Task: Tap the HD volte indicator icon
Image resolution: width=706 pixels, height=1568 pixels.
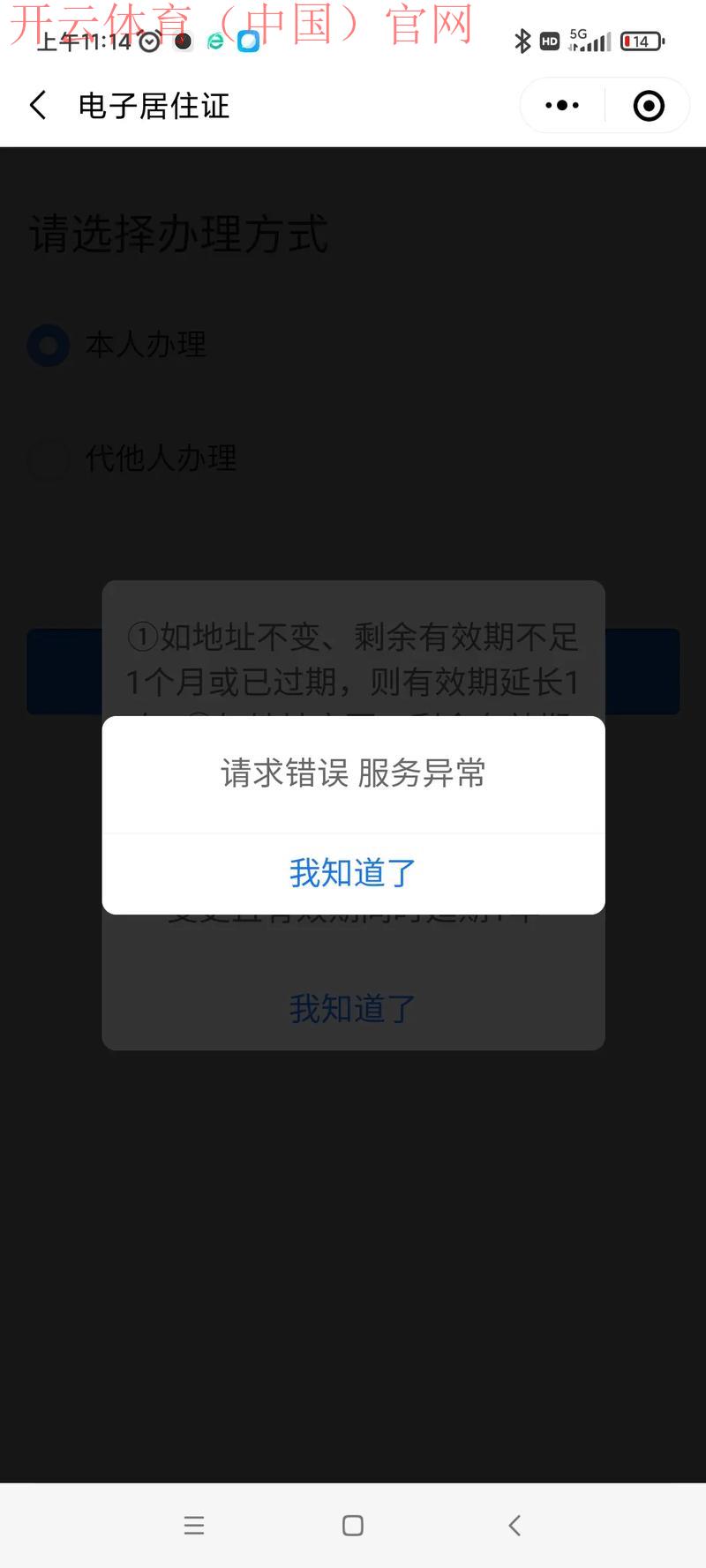Action: click(x=549, y=41)
